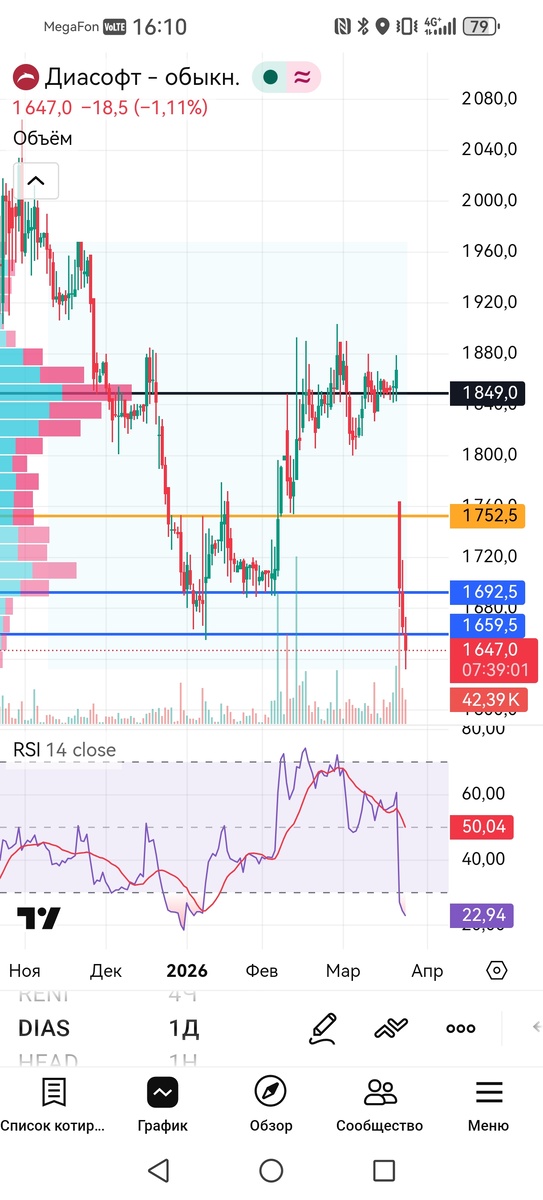The width and height of the screenshot is (543, 1200).
Task: Open the DIAS symbol picker
Action: pyautogui.click(x=42, y=1028)
